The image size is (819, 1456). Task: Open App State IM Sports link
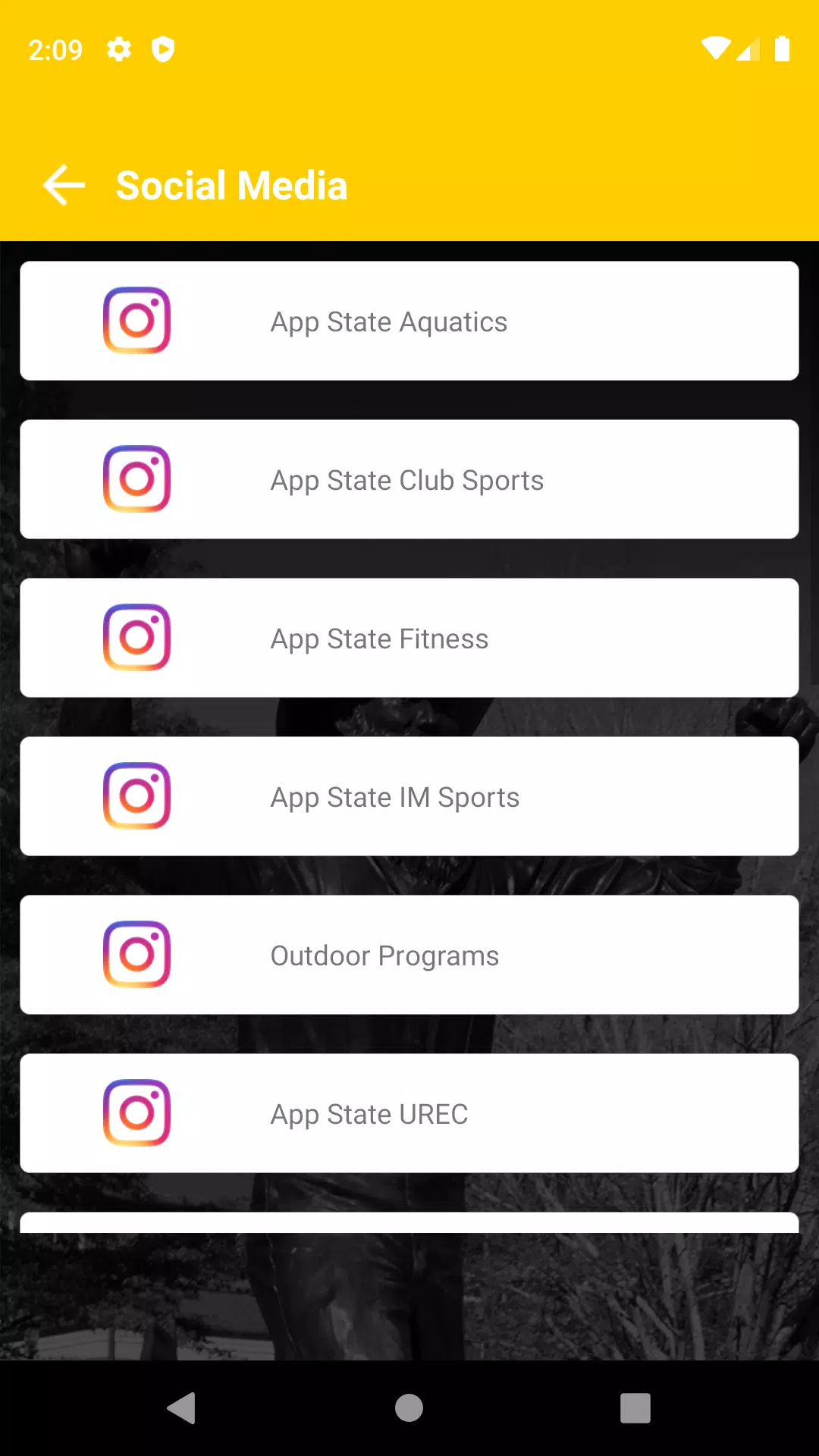pos(409,796)
